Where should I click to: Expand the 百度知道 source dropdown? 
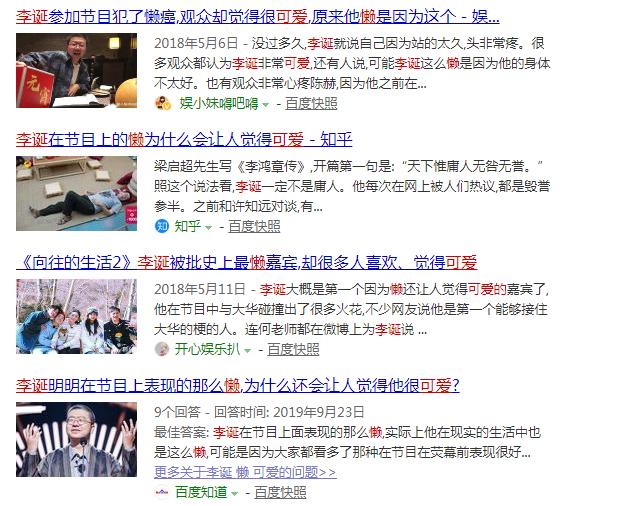pos(234,494)
